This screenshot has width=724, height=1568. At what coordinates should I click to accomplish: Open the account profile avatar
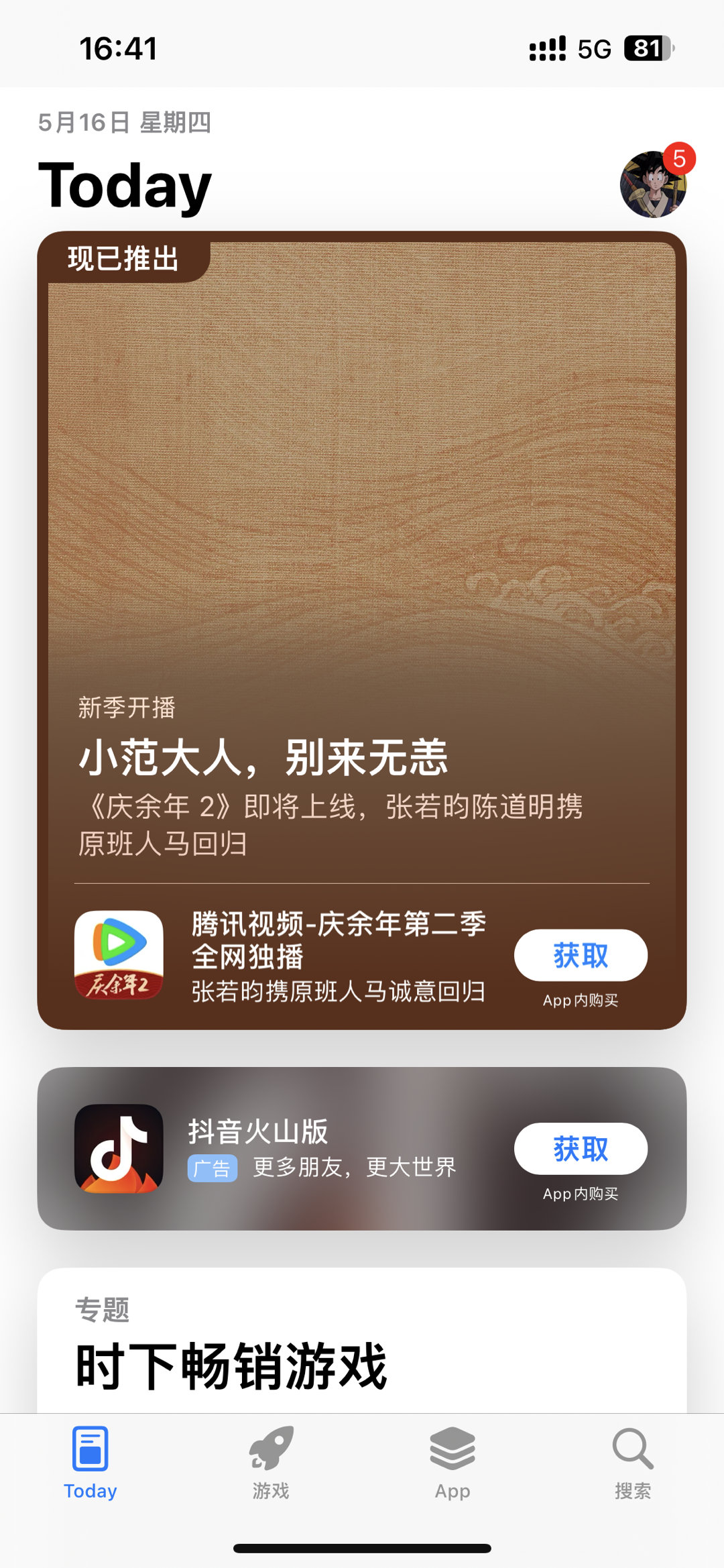(653, 184)
